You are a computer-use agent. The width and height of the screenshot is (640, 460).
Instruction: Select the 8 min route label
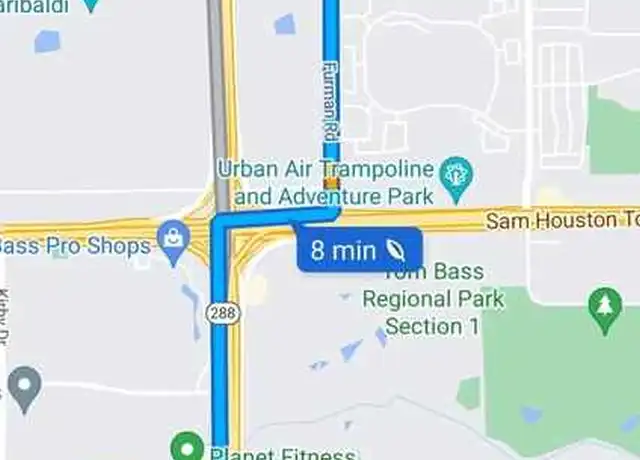[x=359, y=250]
